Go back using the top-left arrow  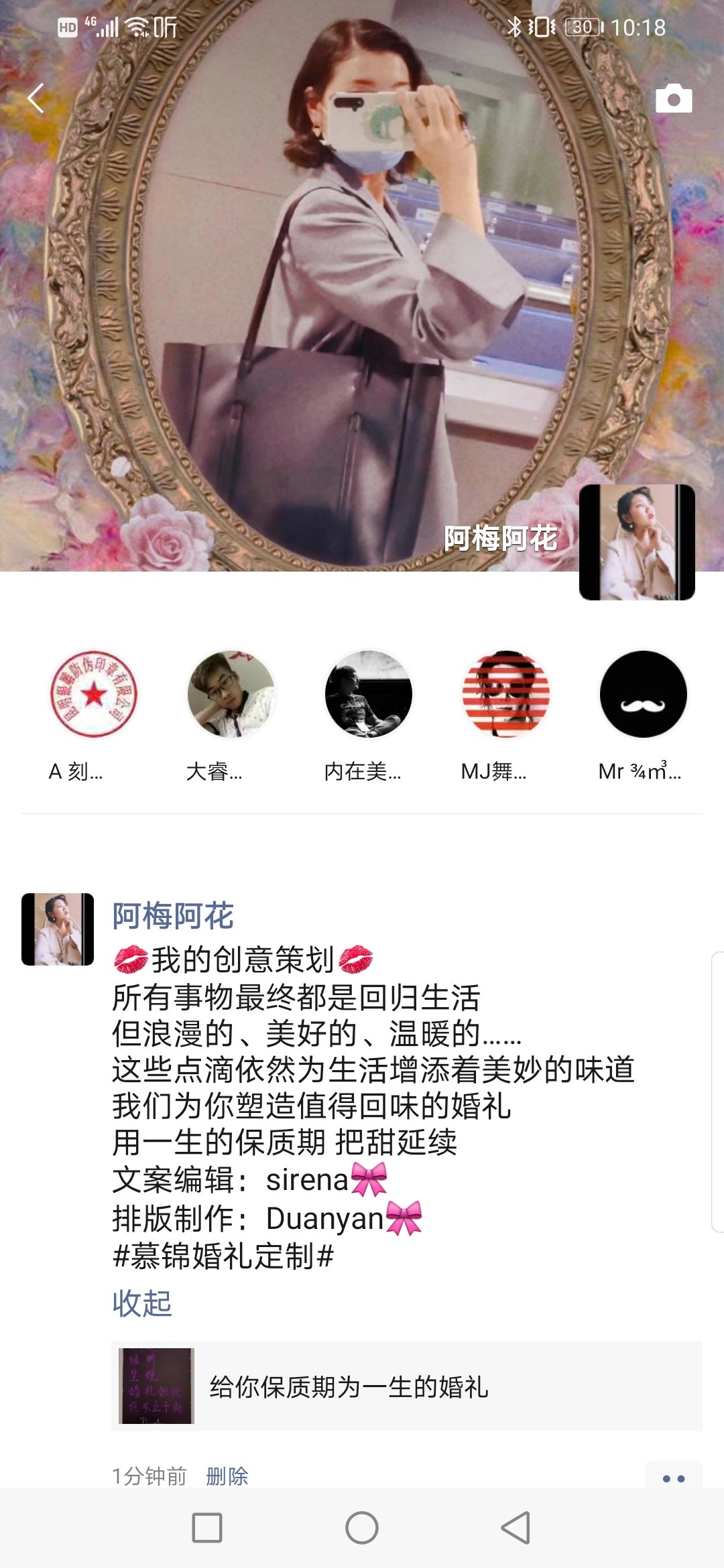pyautogui.click(x=36, y=99)
